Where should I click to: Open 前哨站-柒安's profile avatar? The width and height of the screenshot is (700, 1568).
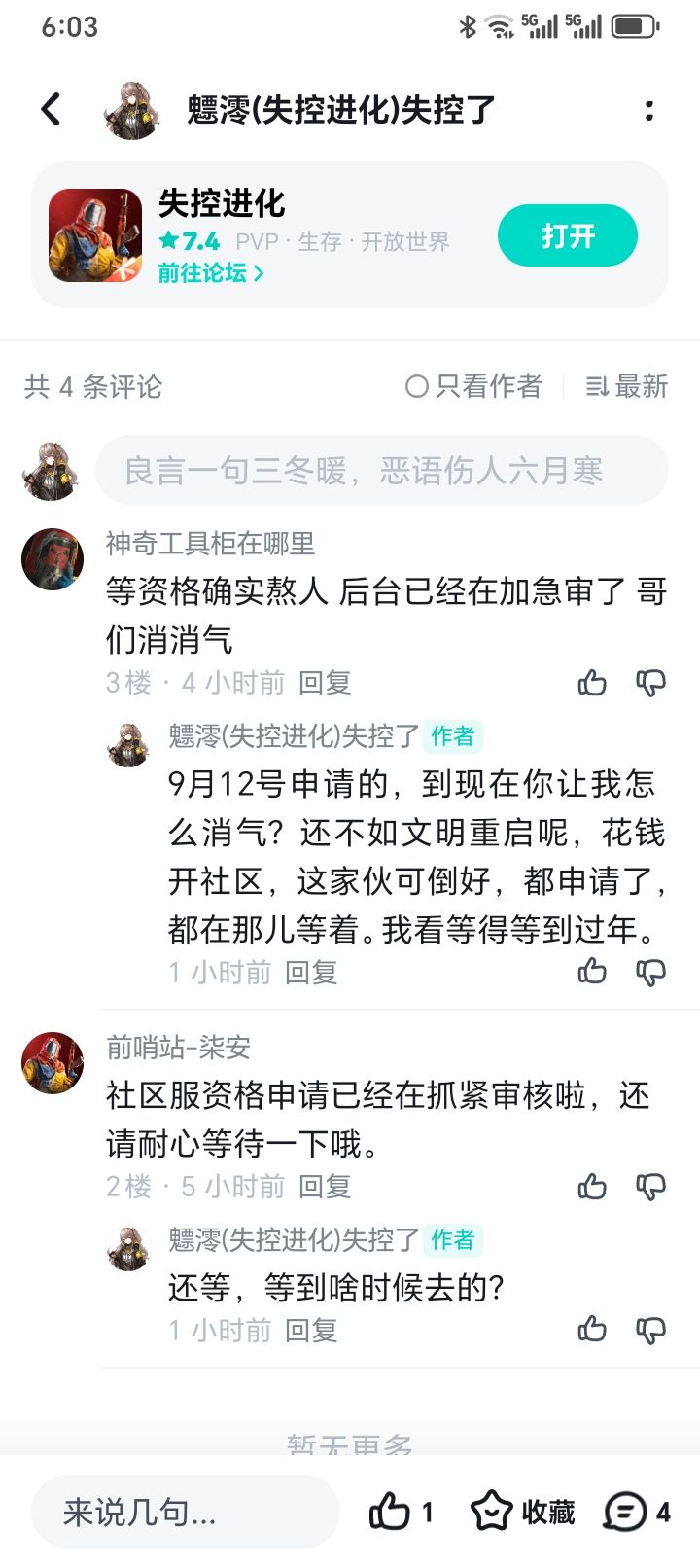pos(52,1063)
